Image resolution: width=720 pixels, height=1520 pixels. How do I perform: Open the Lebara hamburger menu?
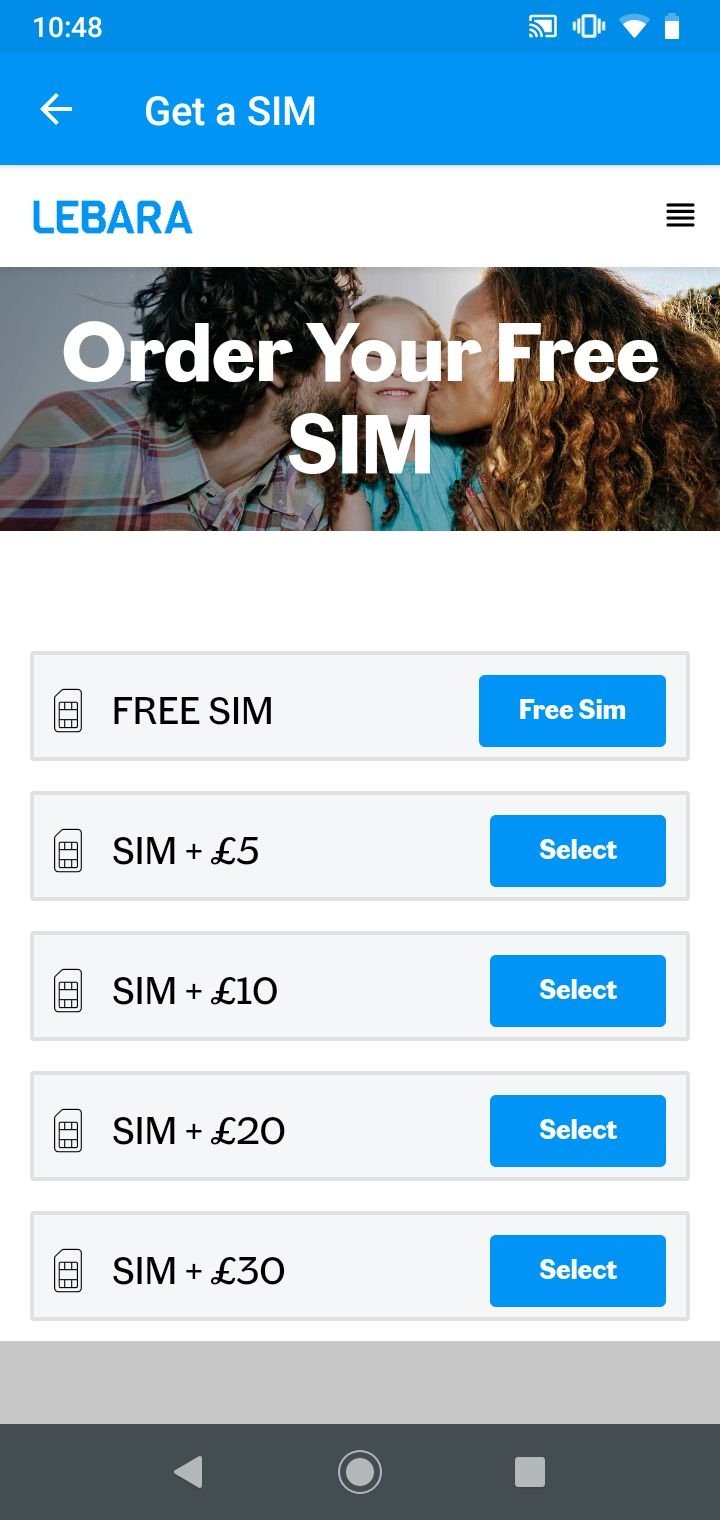tap(680, 215)
